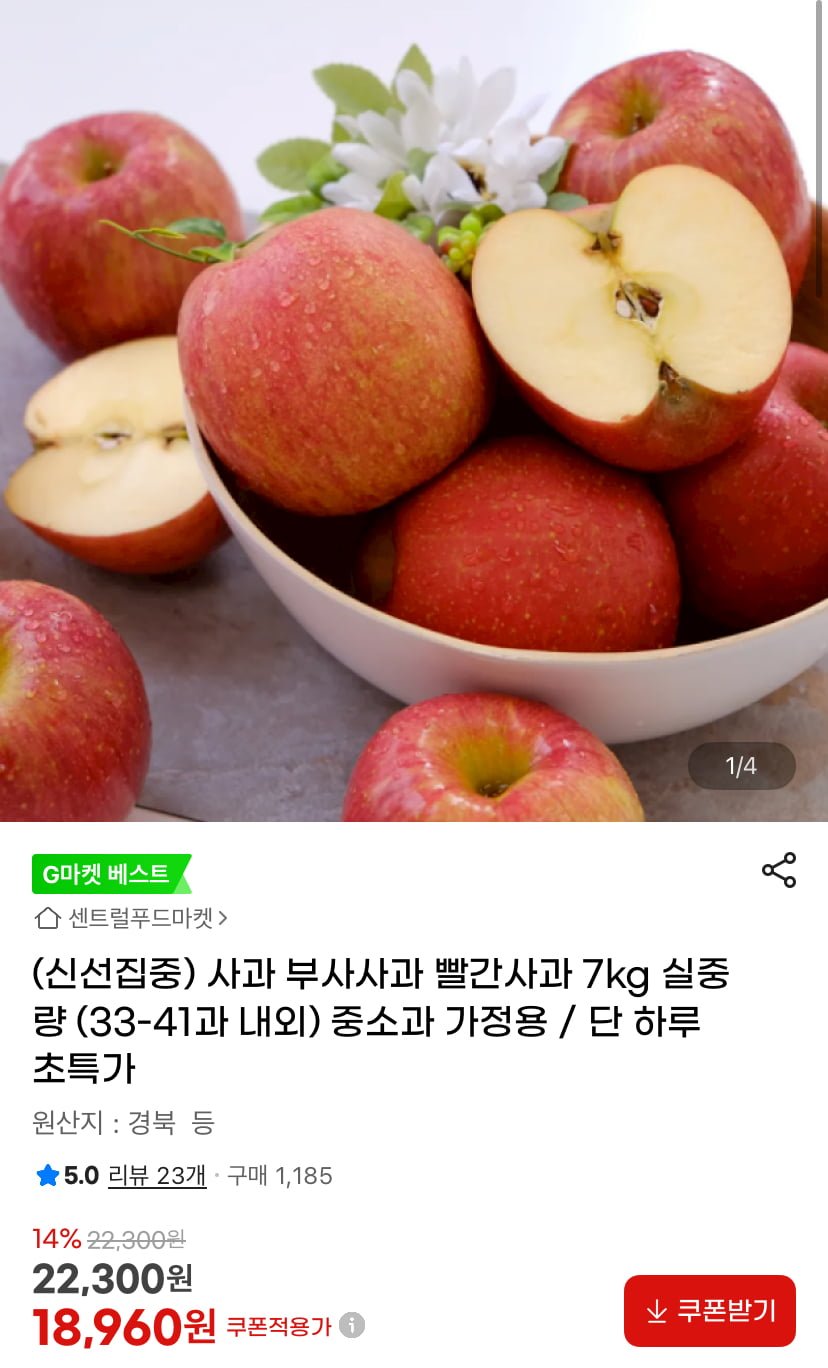Open the 리뷰 23개 reviews link

(x=157, y=1177)
